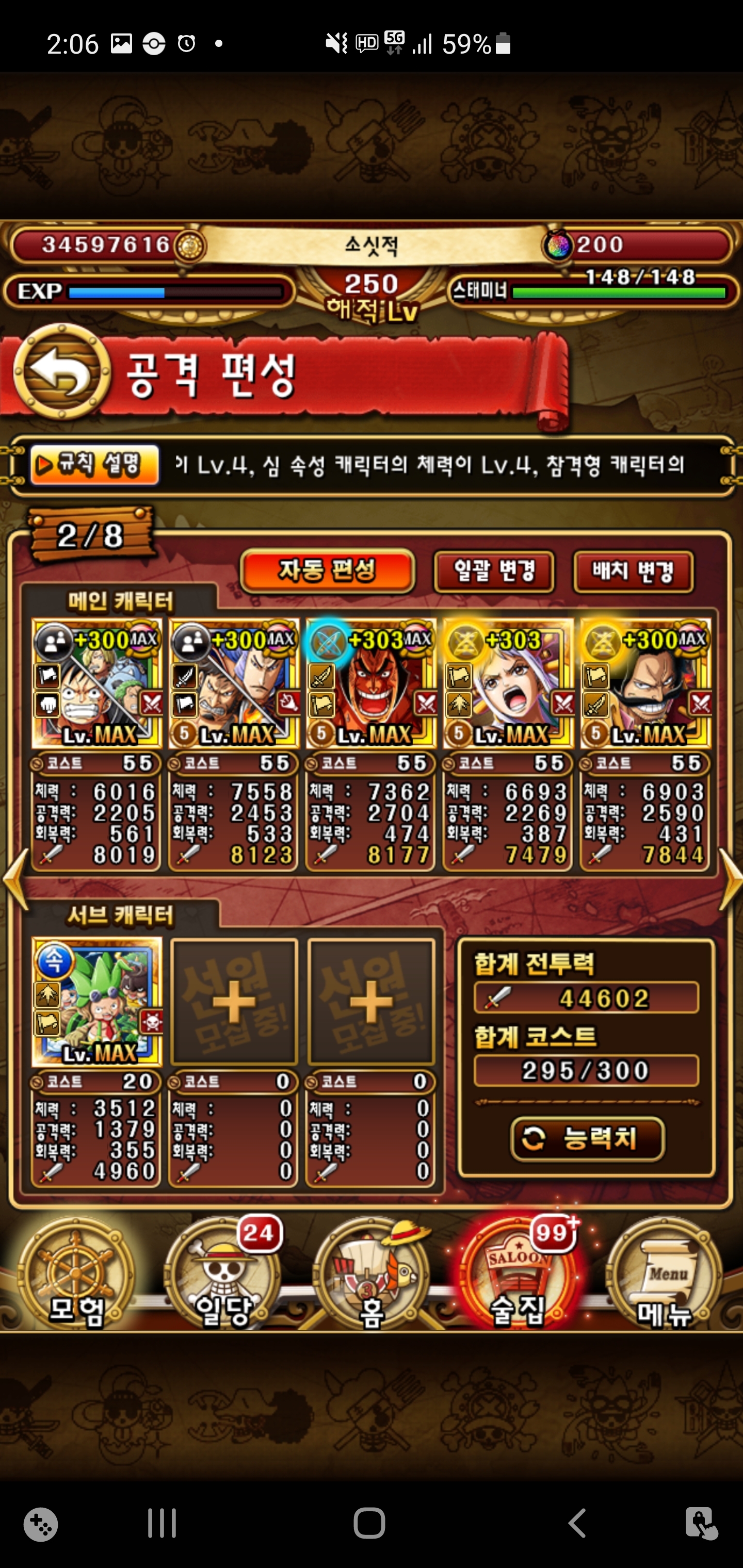Switch to the 홈 home tab

click(x=370, y=1275)
